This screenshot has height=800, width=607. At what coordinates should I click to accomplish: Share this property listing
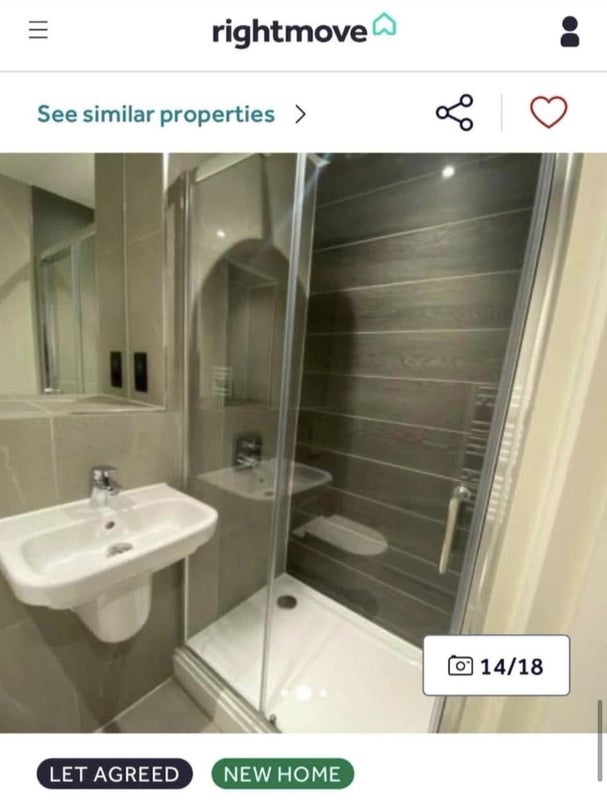(x=454, y=113)
